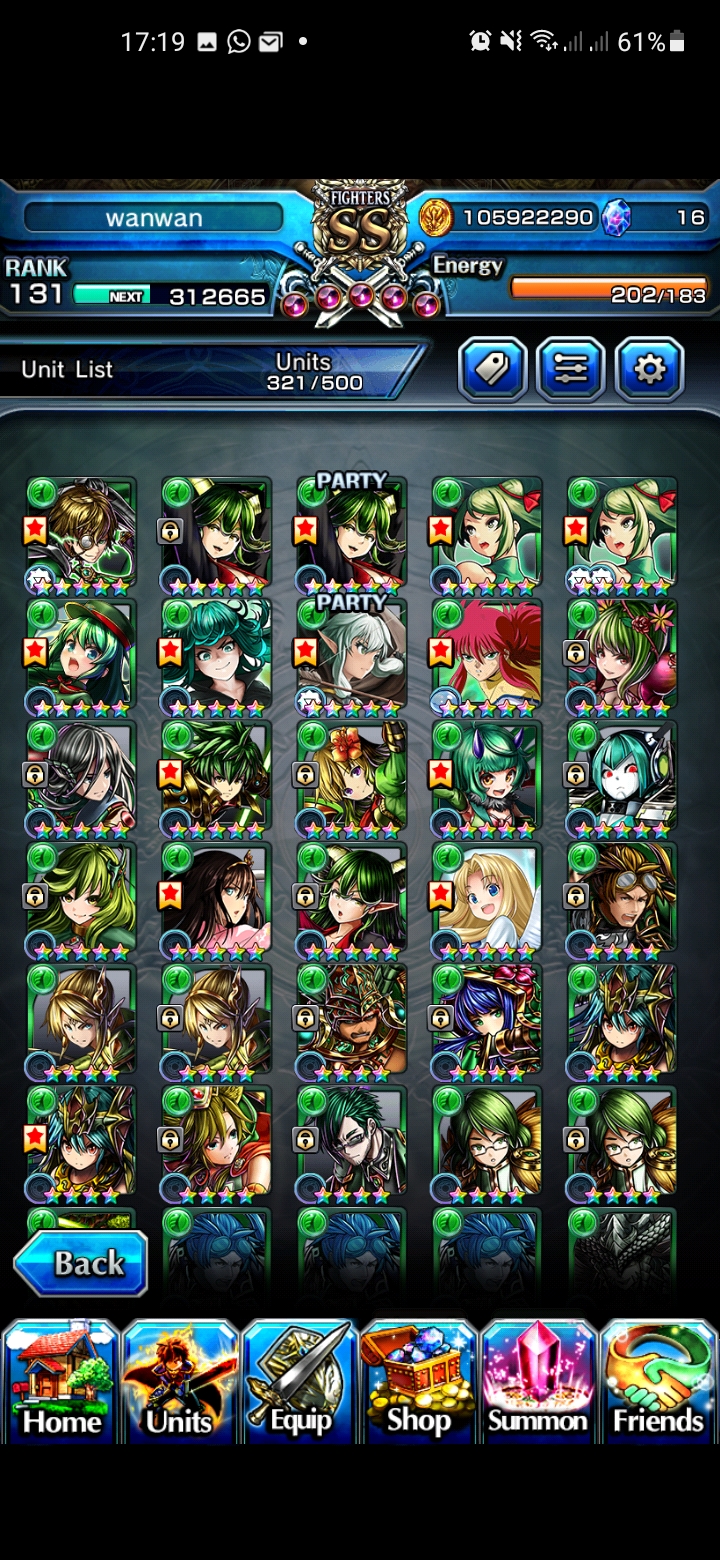
Task: Open the unit list gear settings
Action: click(650, 370)
